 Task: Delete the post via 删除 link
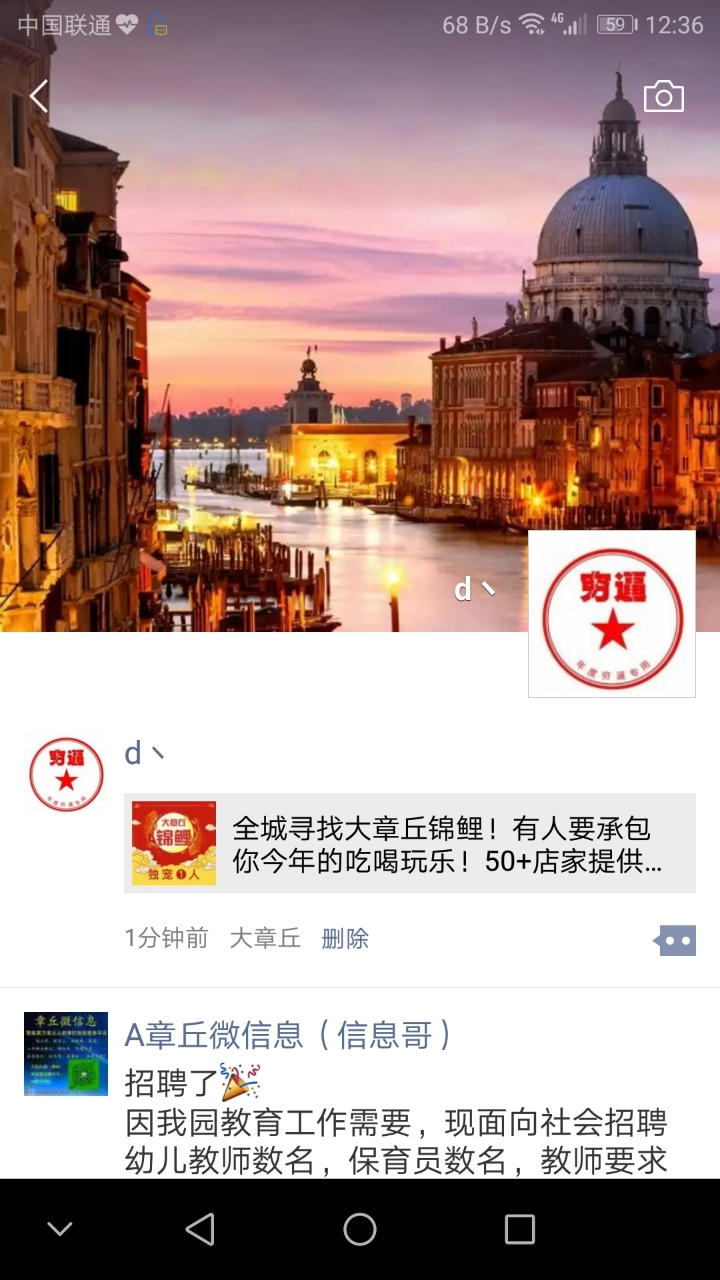pos(345,938)
